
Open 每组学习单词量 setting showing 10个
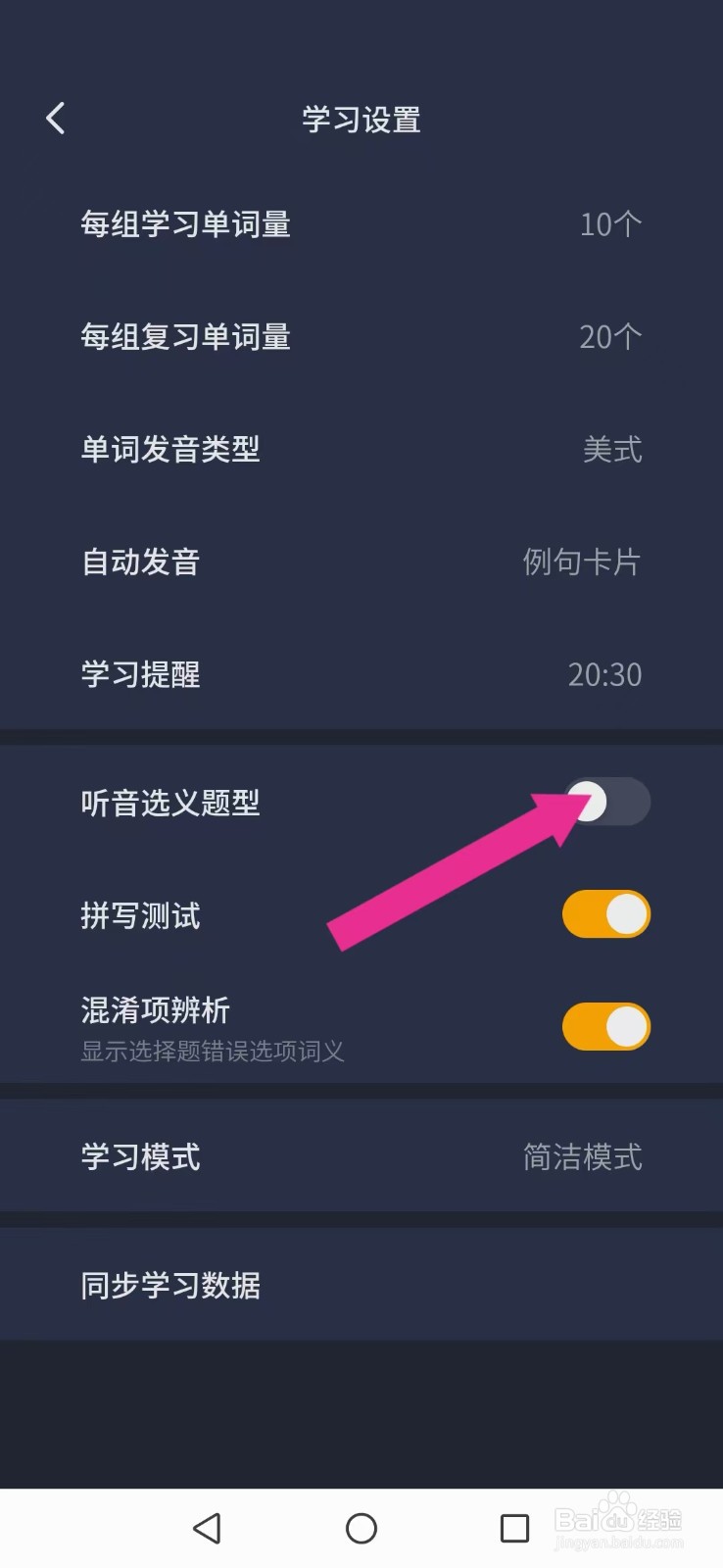point(361,223)
